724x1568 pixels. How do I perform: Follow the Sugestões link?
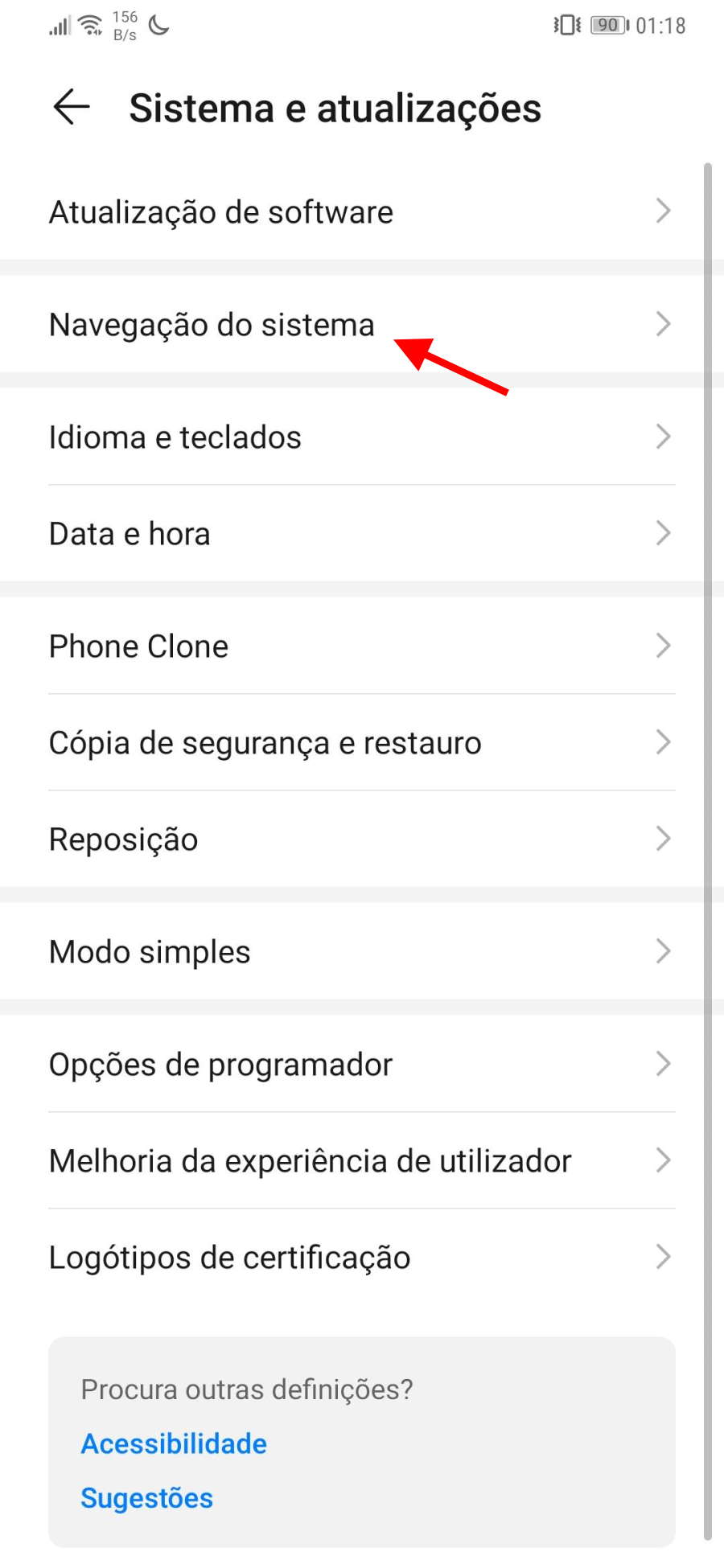coord(146,1499)
